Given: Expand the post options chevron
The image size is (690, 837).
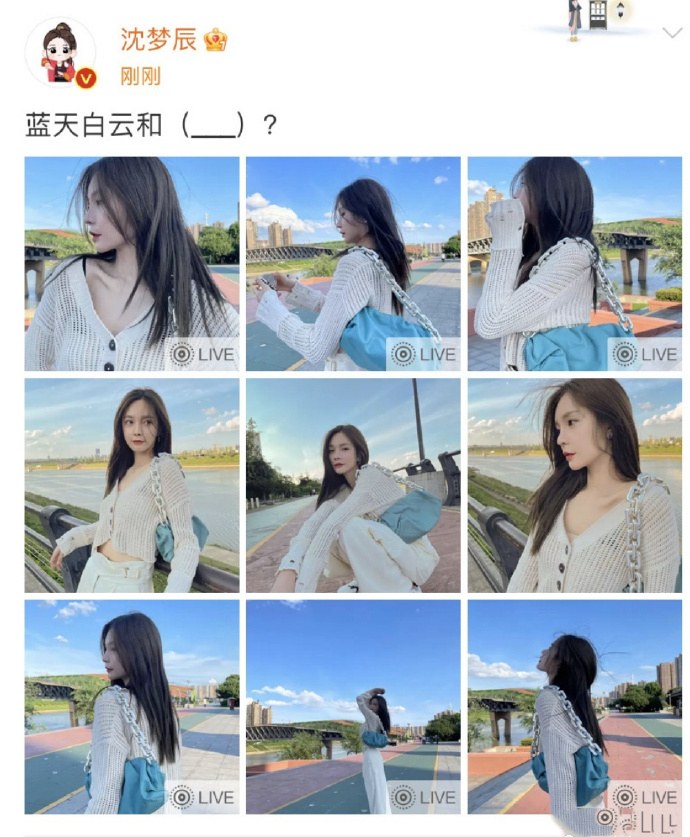Looking at the screenshot, I should click(672, 33).
